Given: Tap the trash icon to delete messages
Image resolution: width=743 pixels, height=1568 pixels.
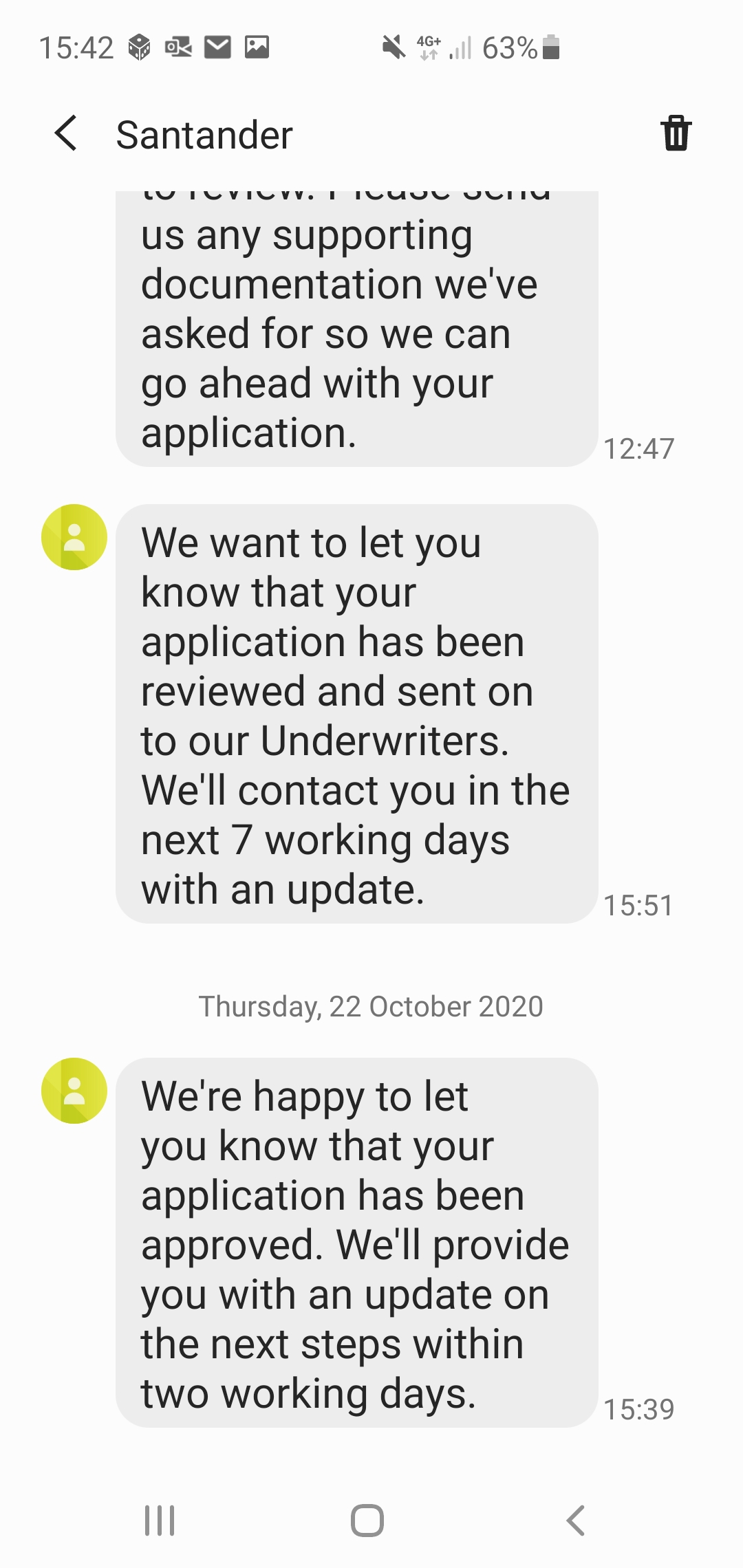Looking at the screenshot, I should point(676,133).
